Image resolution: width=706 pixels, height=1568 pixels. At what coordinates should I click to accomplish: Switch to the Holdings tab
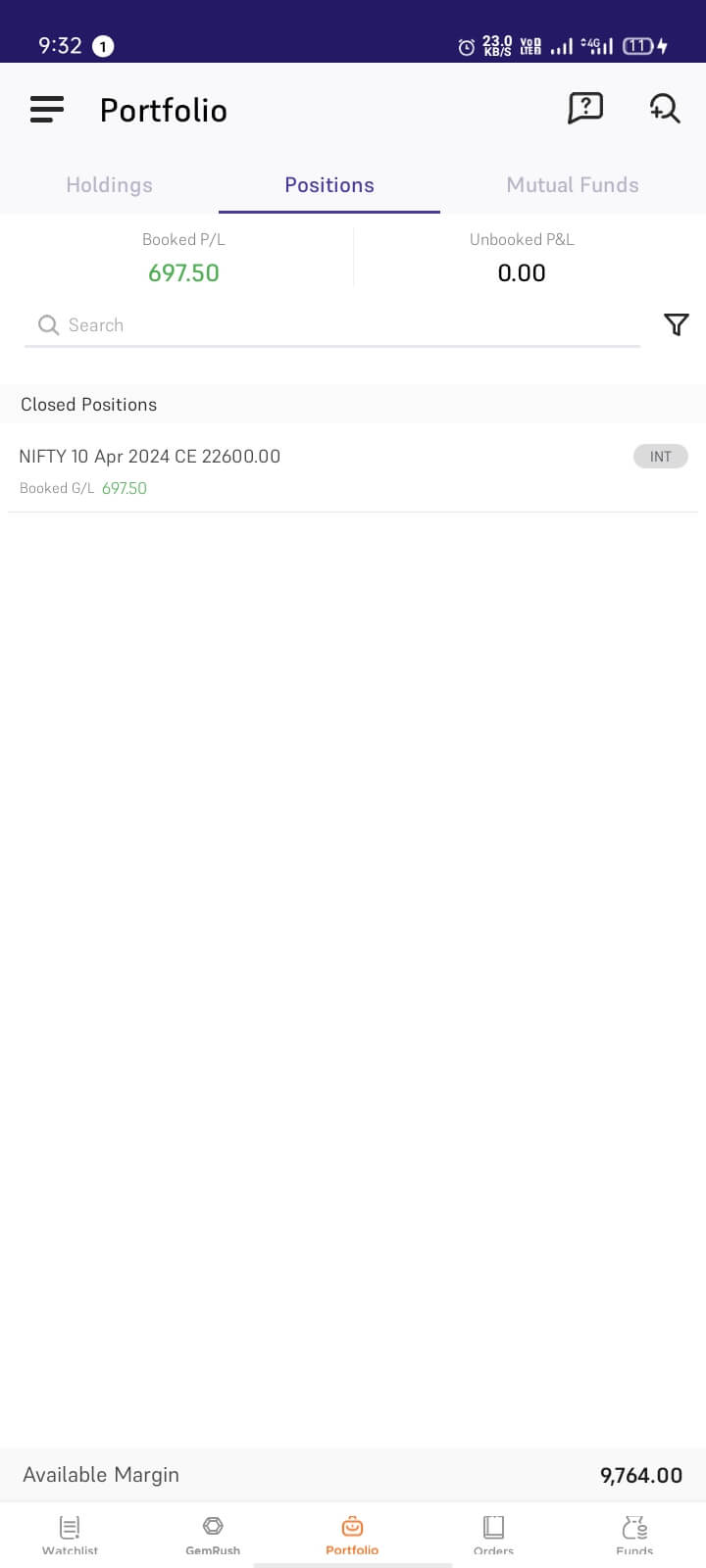(109, 185)
